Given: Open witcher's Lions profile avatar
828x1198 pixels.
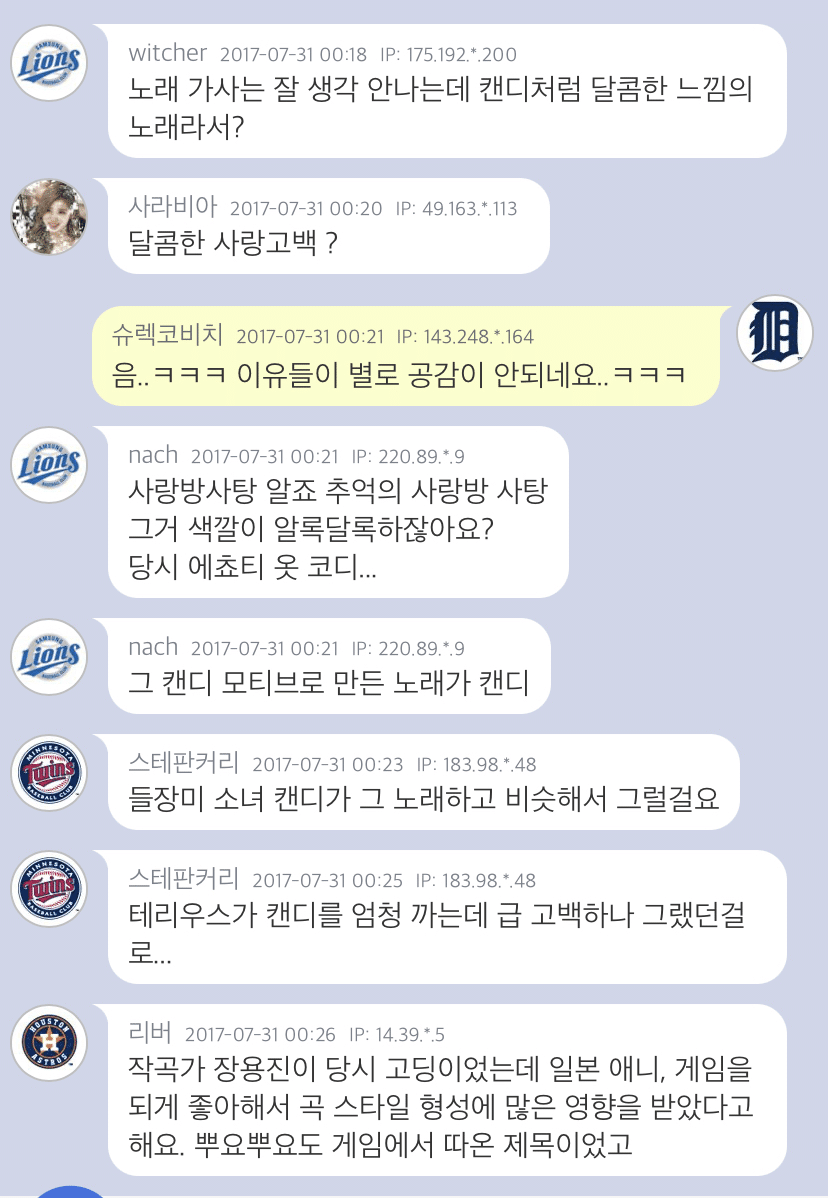Looking at the screenshot, I should [x=49, y=63].
